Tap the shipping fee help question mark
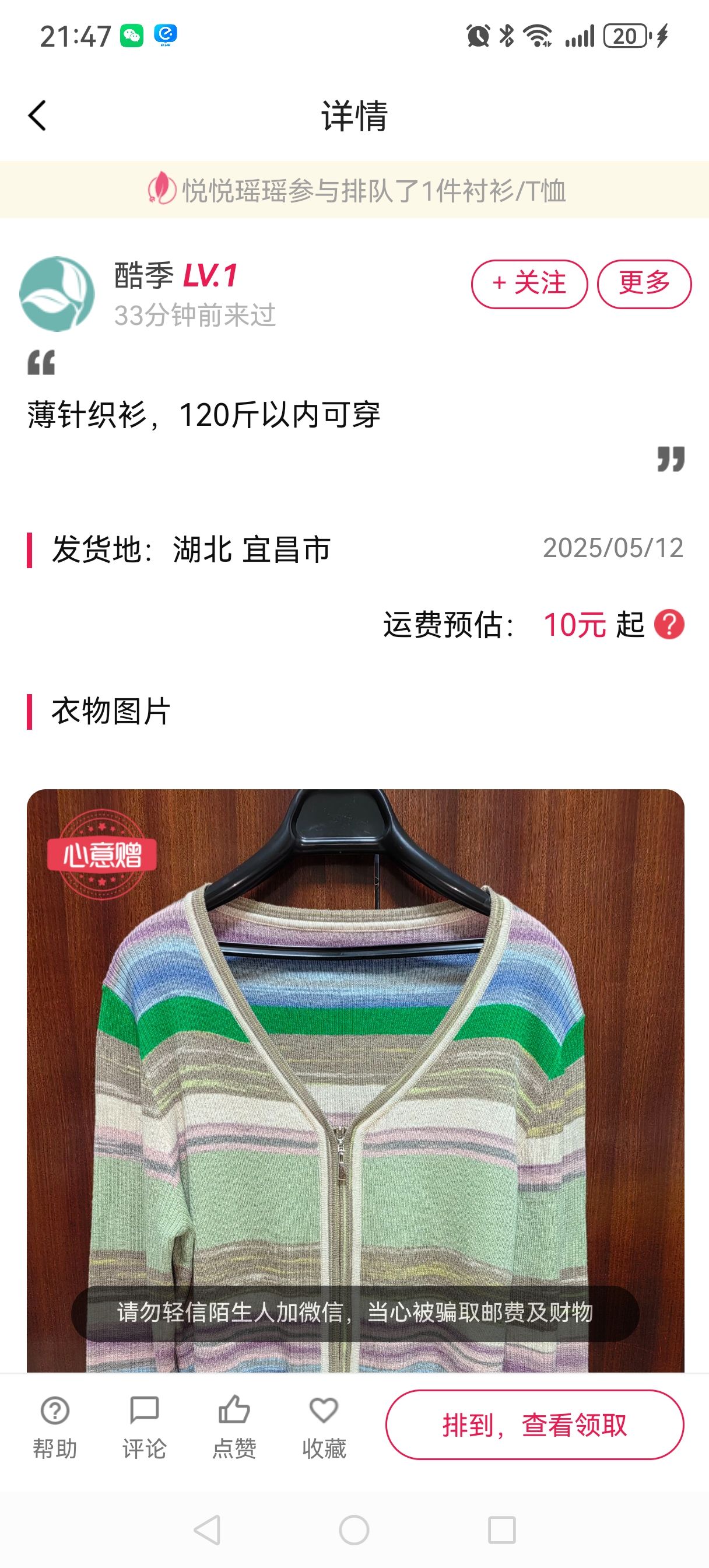709x1568 pixels. click(x=669, y=625)
